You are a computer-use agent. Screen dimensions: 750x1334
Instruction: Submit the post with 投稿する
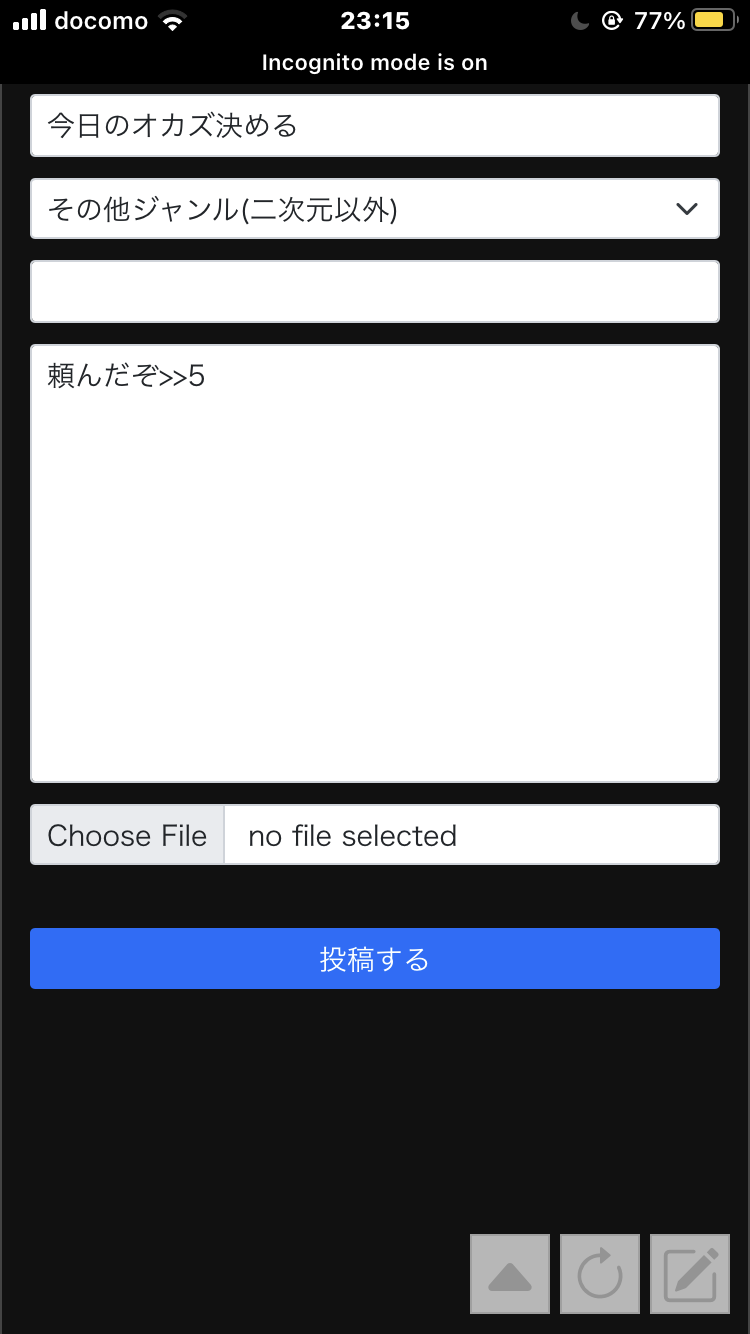click(375, 959)
